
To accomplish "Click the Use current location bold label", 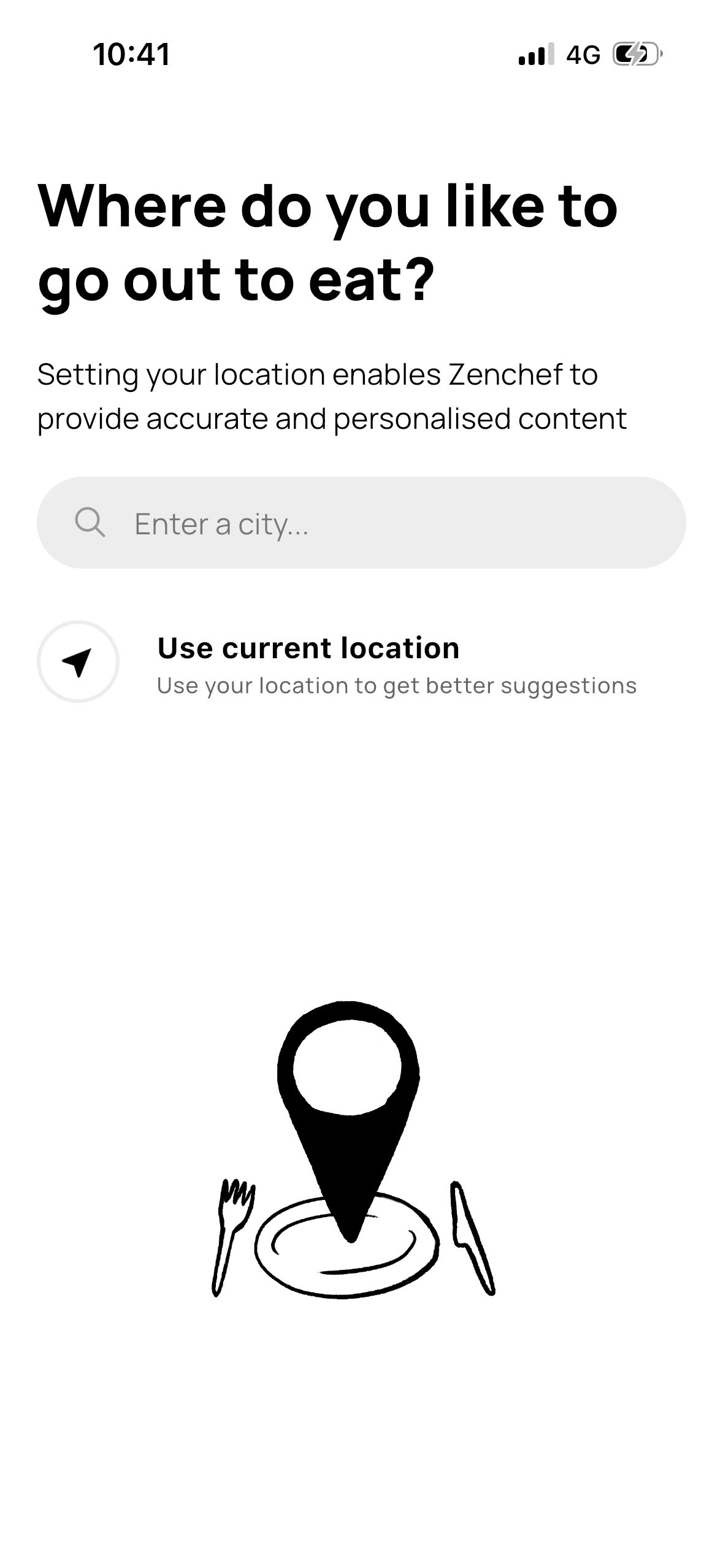I will tap(308, 647).
